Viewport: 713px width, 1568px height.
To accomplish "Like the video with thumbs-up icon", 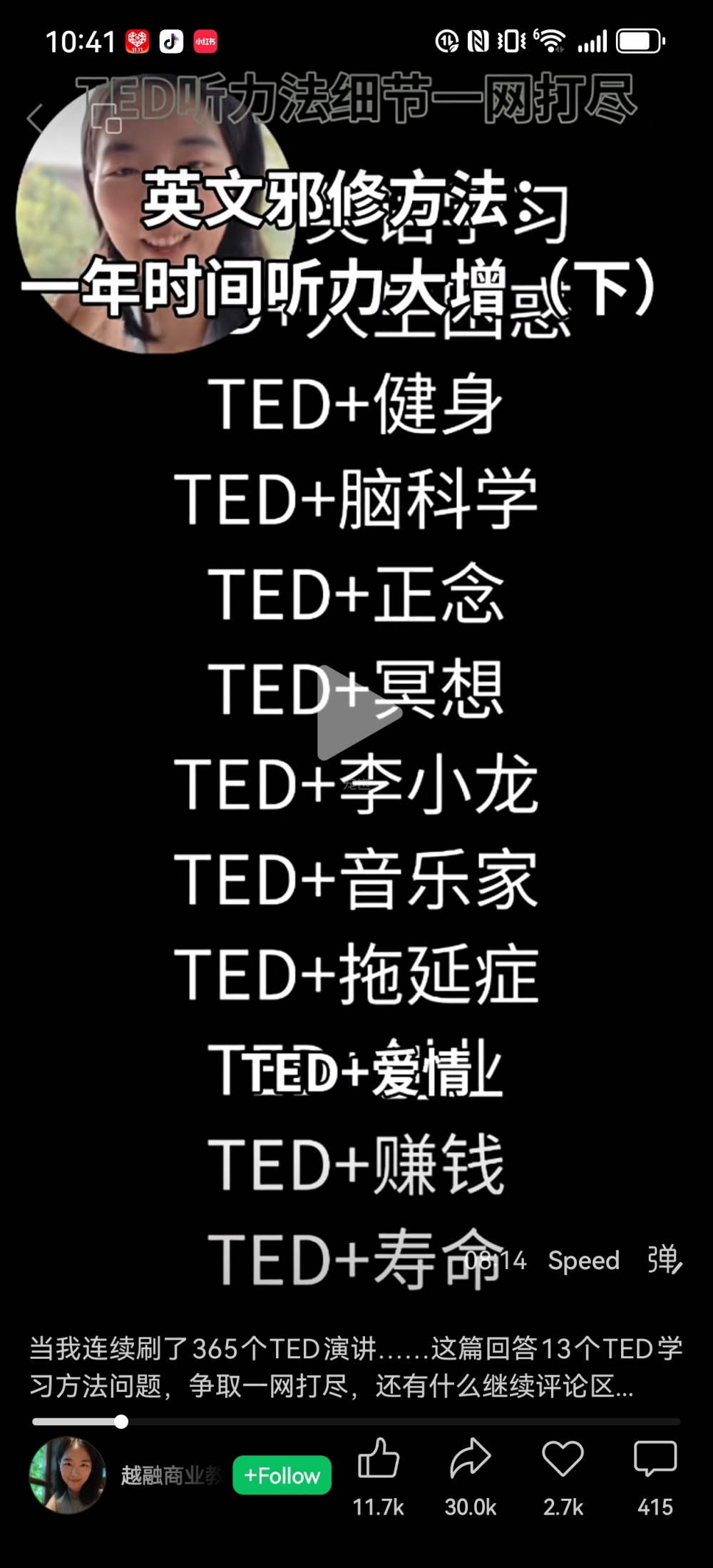I will (x=378, y=1458).
